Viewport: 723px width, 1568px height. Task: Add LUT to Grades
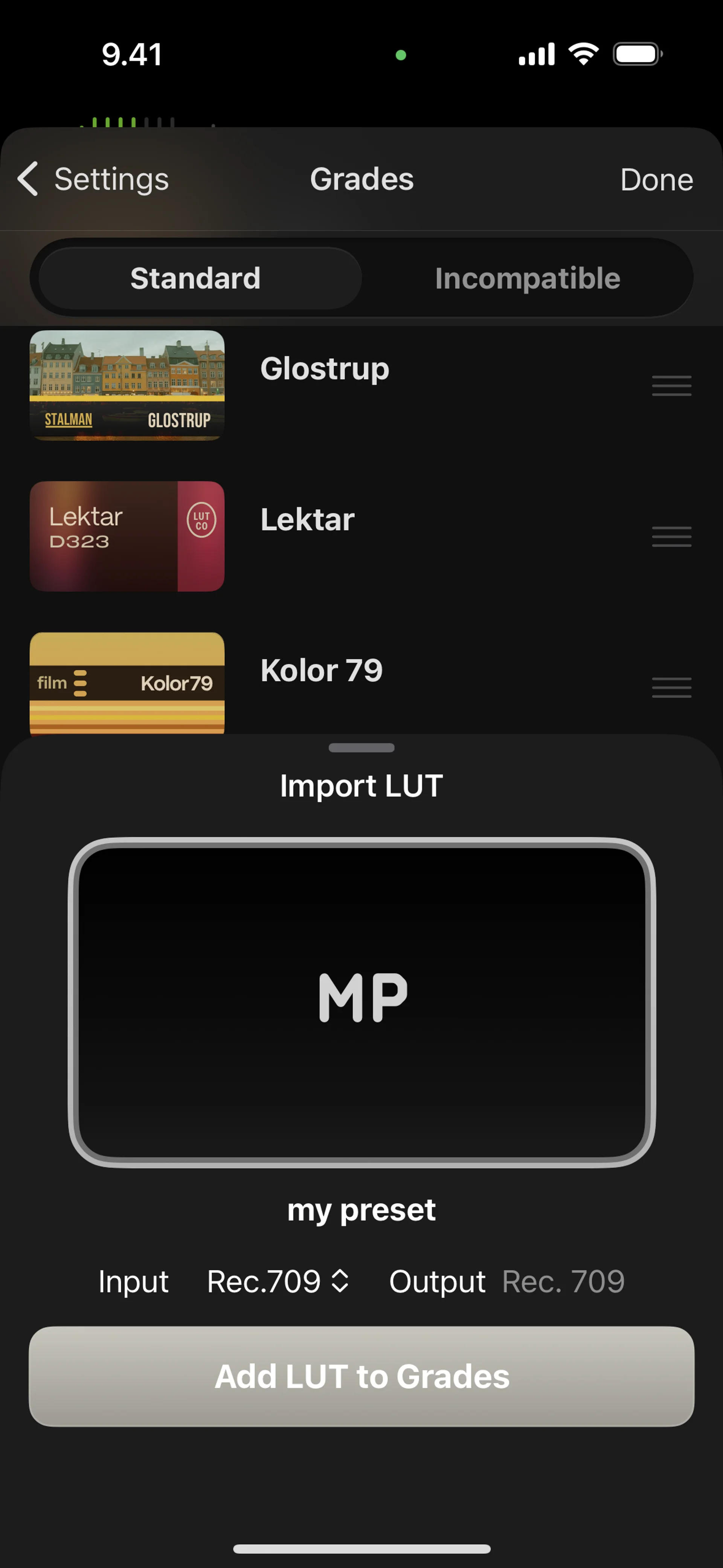point(361,1376)
